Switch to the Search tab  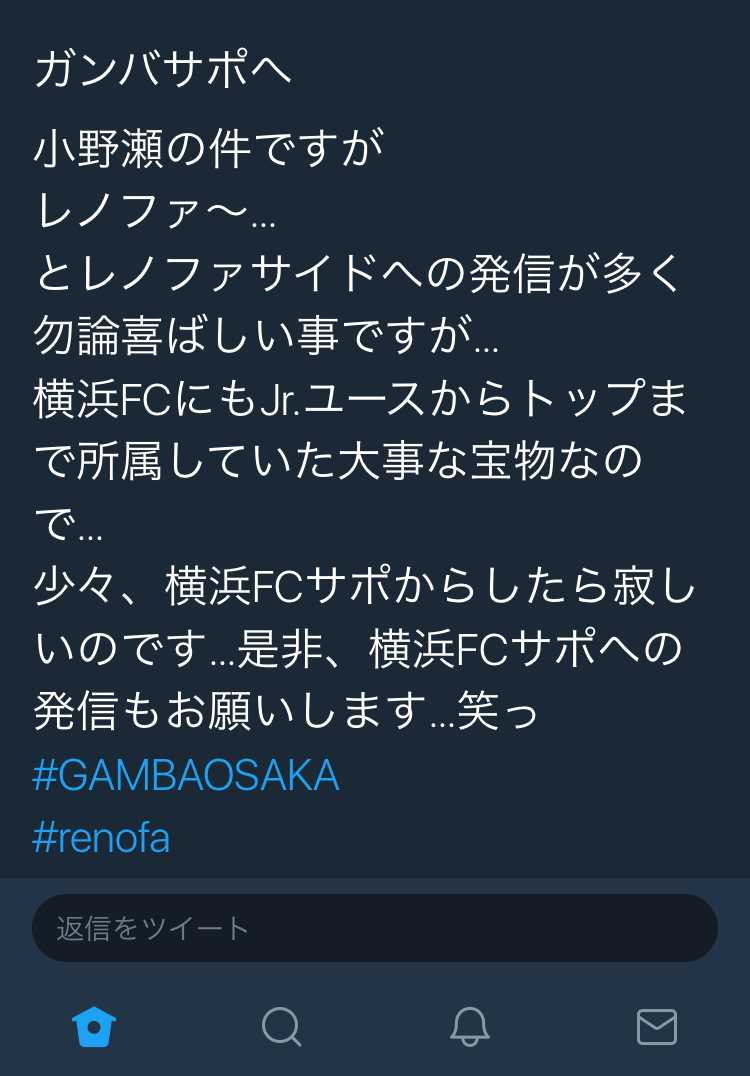281,1026
